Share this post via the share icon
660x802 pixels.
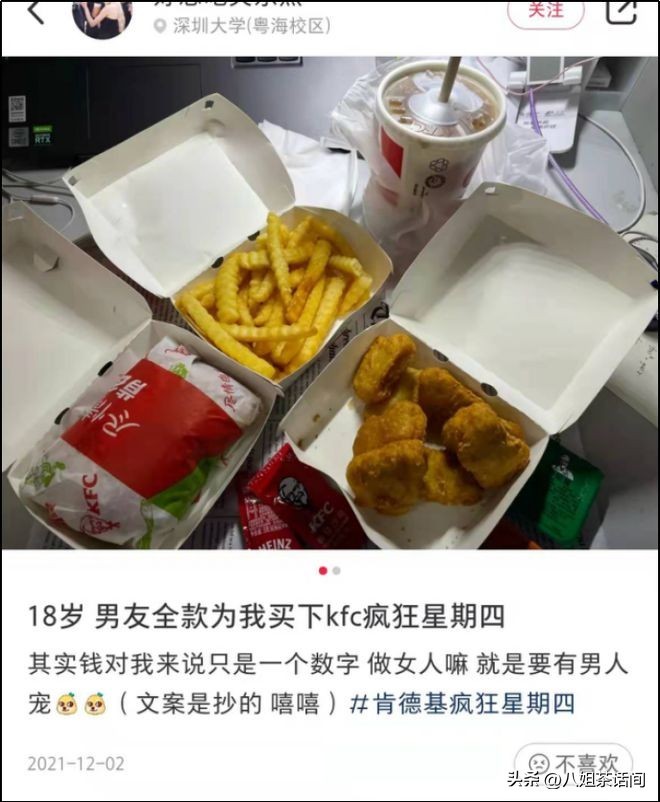point(621,10)
